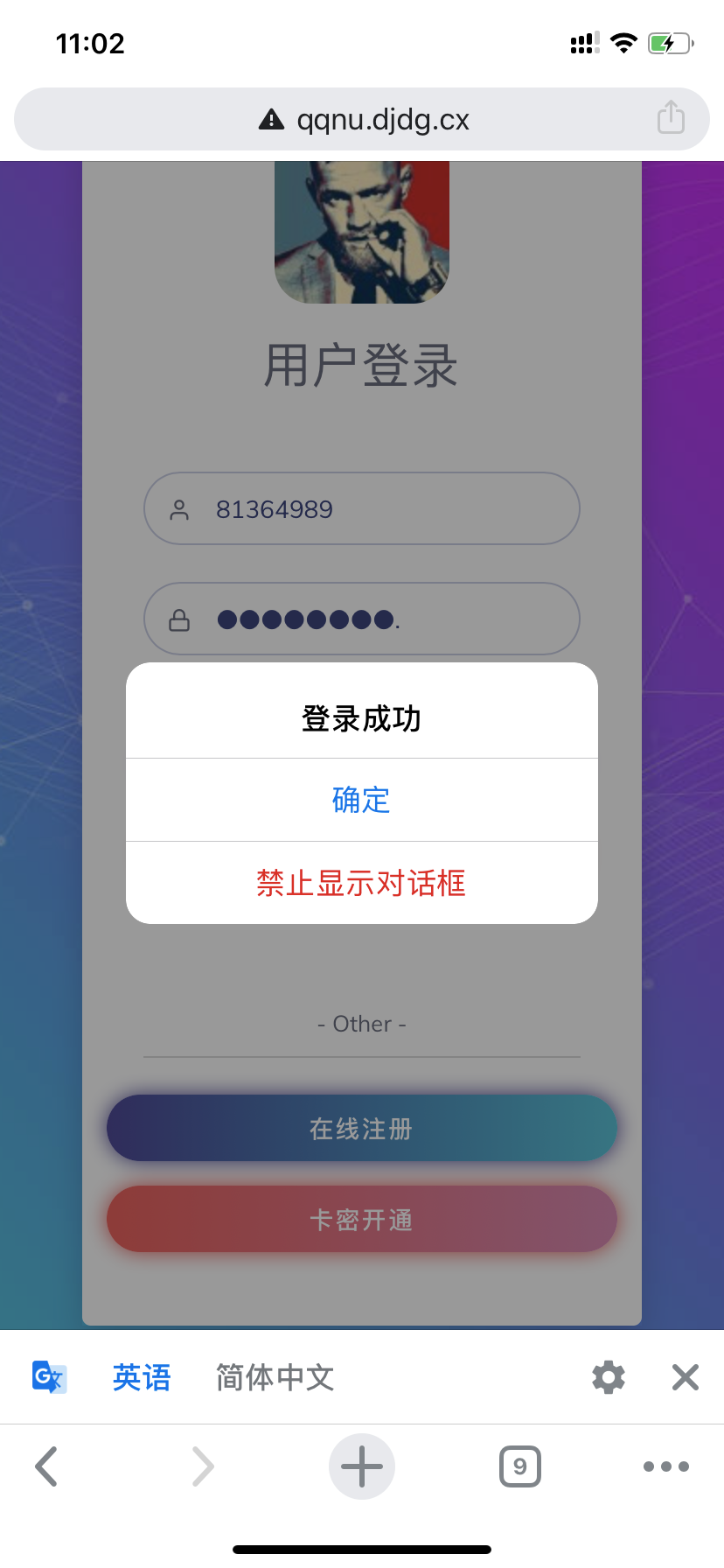Confirm the login success dialog with 确定
The width and height of the screenshot is (724, 1568).
(x=361, y=800)
